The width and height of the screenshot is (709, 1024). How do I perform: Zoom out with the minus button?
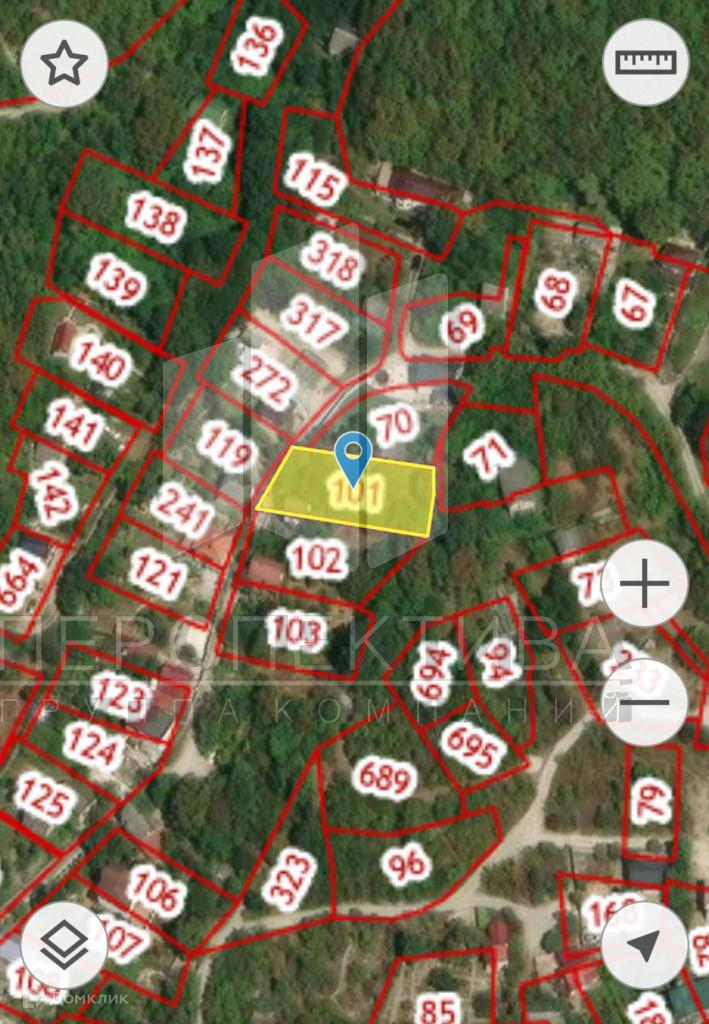point(646,702)
